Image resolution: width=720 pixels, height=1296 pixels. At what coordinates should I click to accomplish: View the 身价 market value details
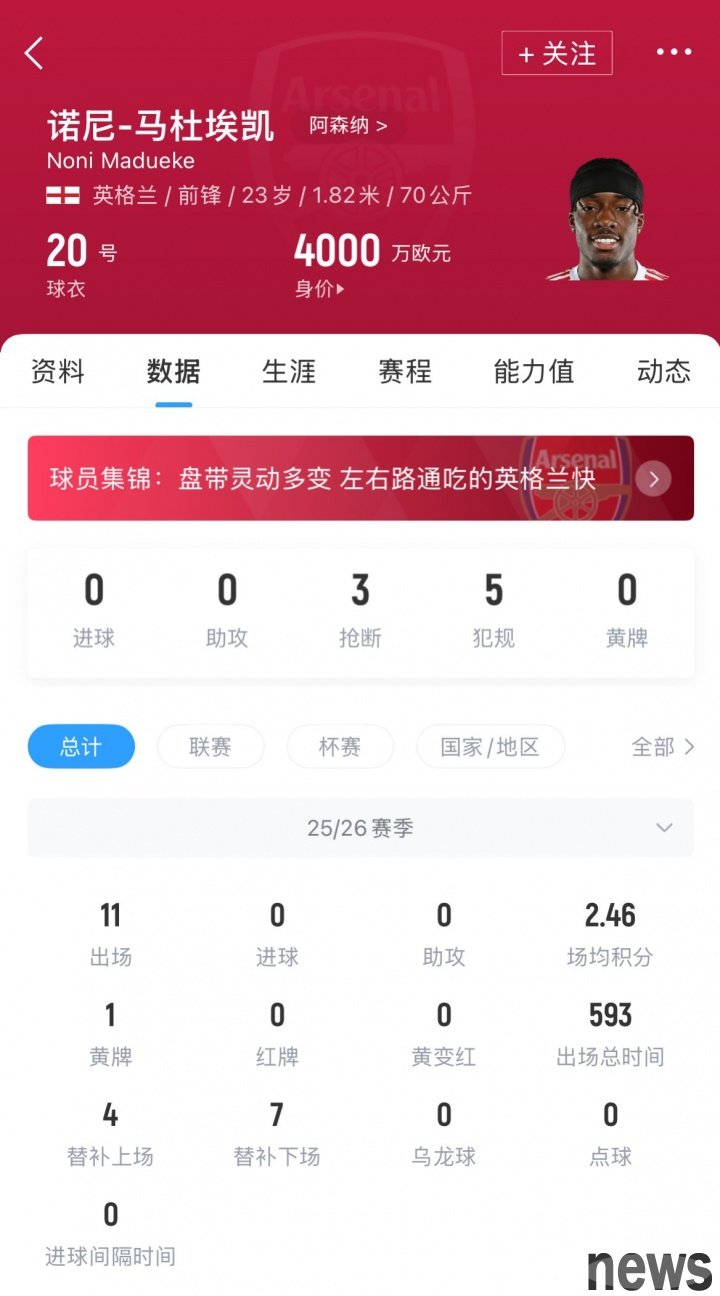[320, 289]
